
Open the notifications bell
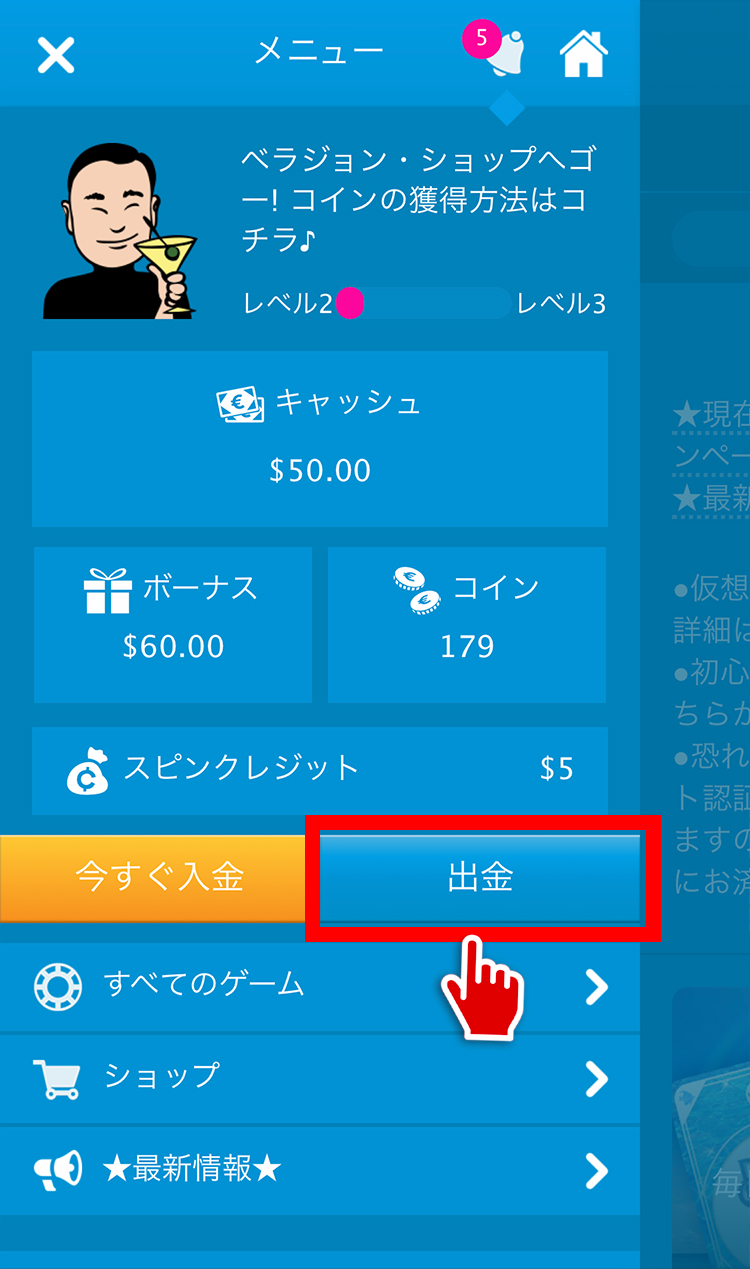pyautogui.click(x=503, y=53)
